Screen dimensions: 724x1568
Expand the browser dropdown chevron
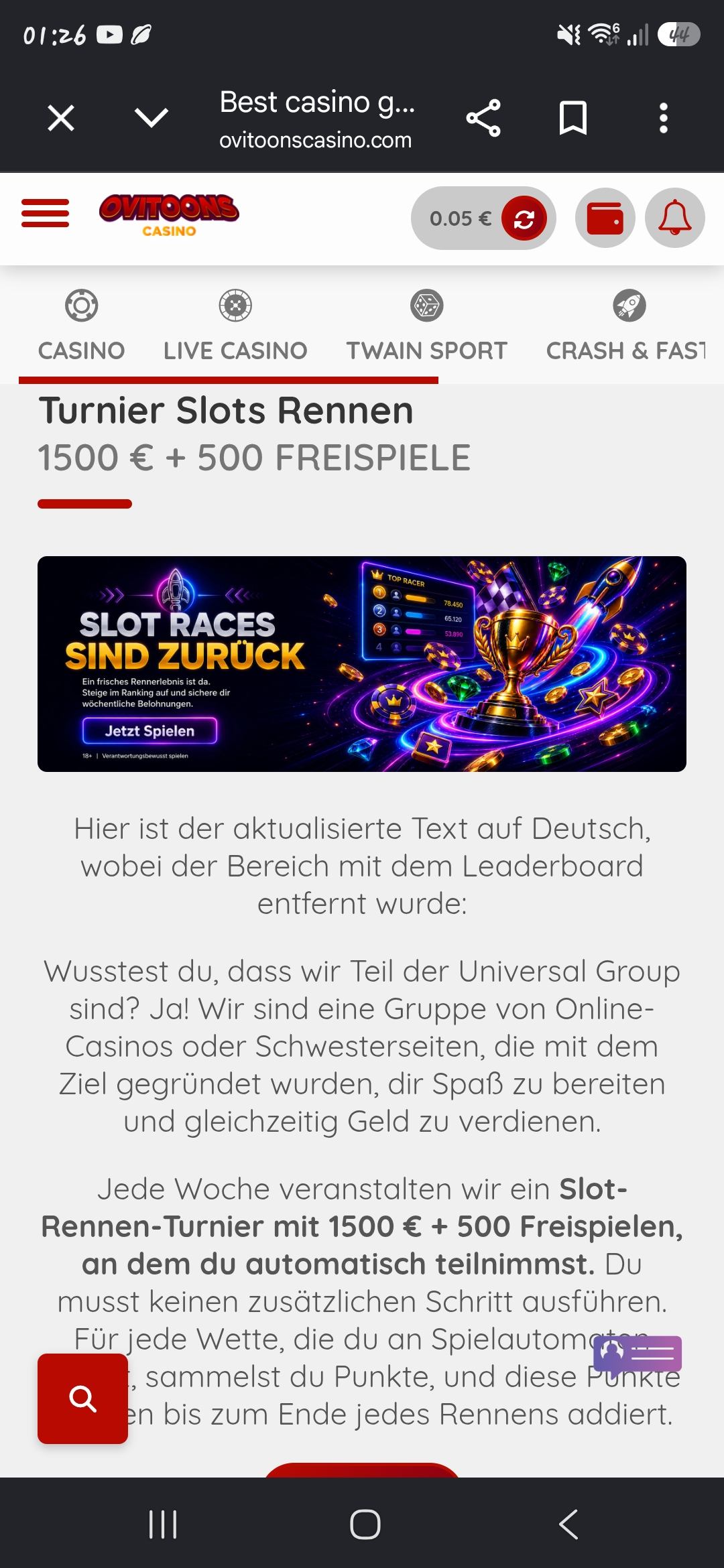tap(152, 119)
